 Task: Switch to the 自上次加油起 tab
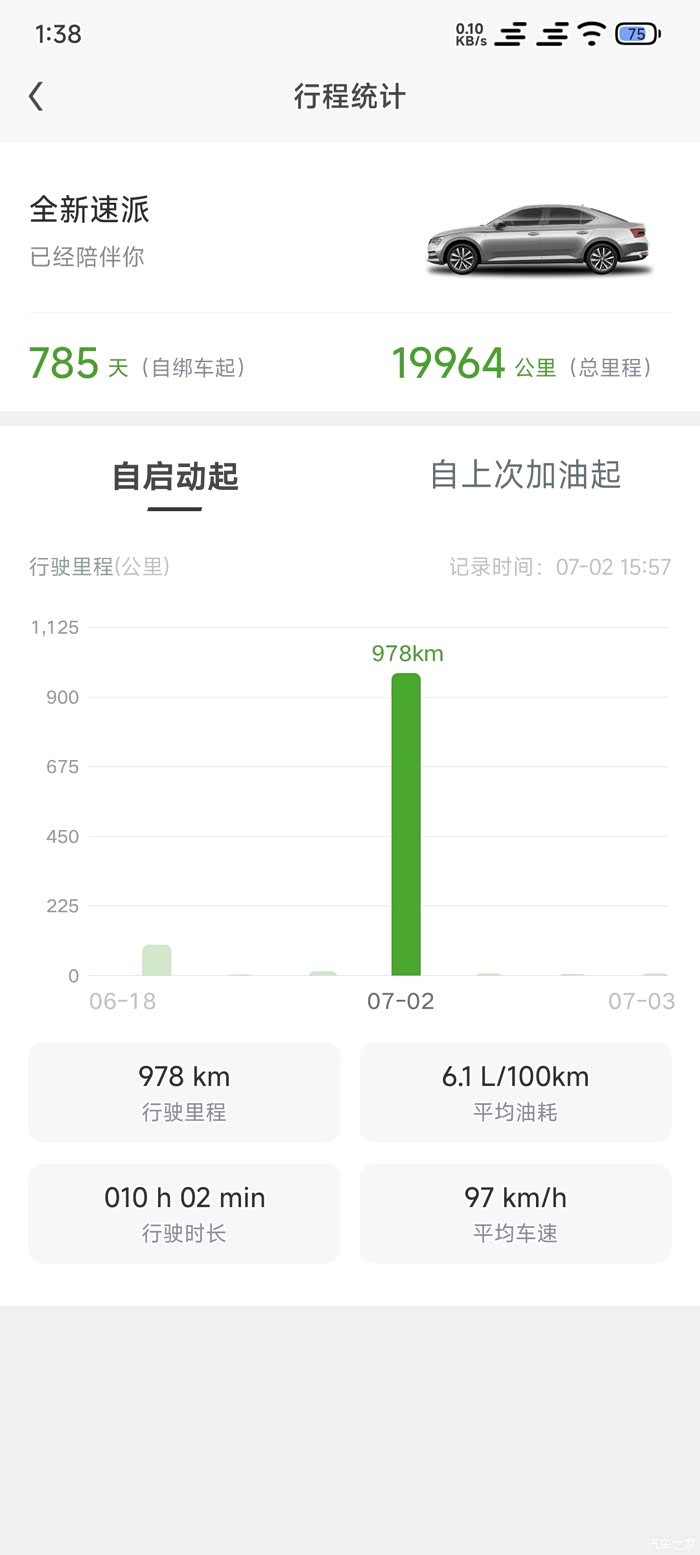click(x=525, y=474)
